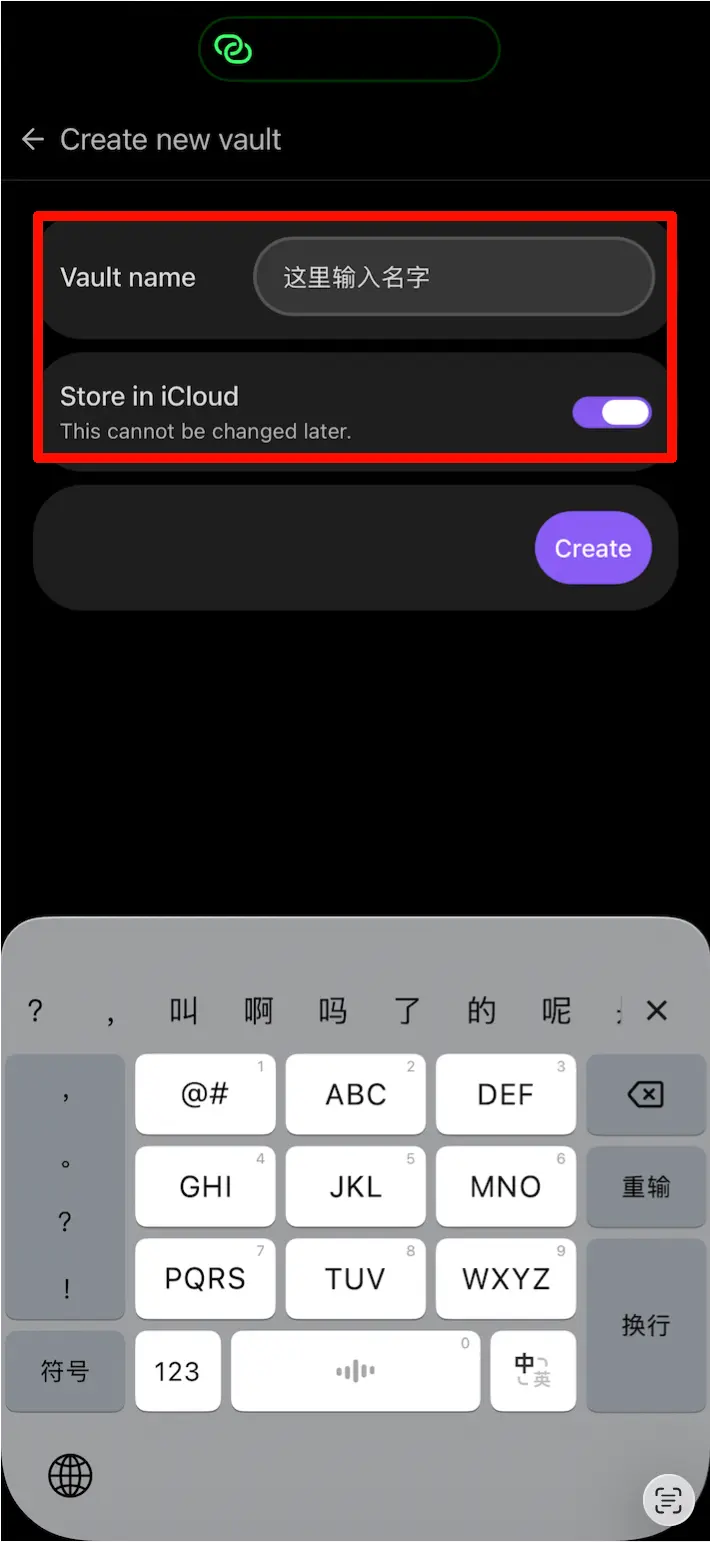Open the scan text icon
The image size is (710, 1542).
(667, 1499)
